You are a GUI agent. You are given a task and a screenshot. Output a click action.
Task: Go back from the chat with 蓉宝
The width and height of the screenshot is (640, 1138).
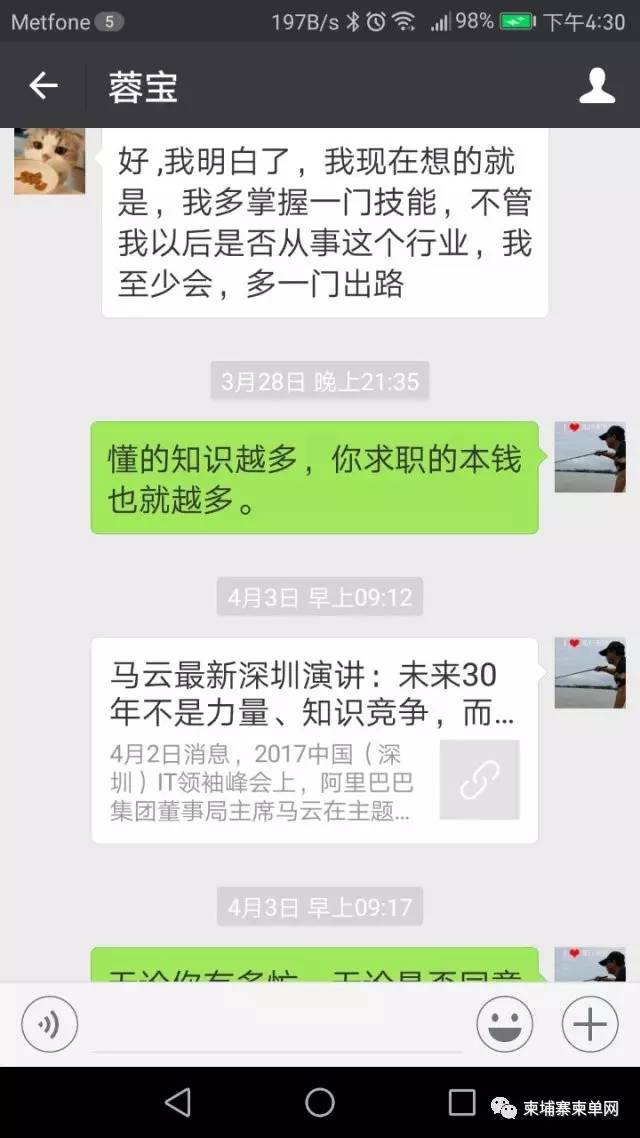click(x=43, y=86)
